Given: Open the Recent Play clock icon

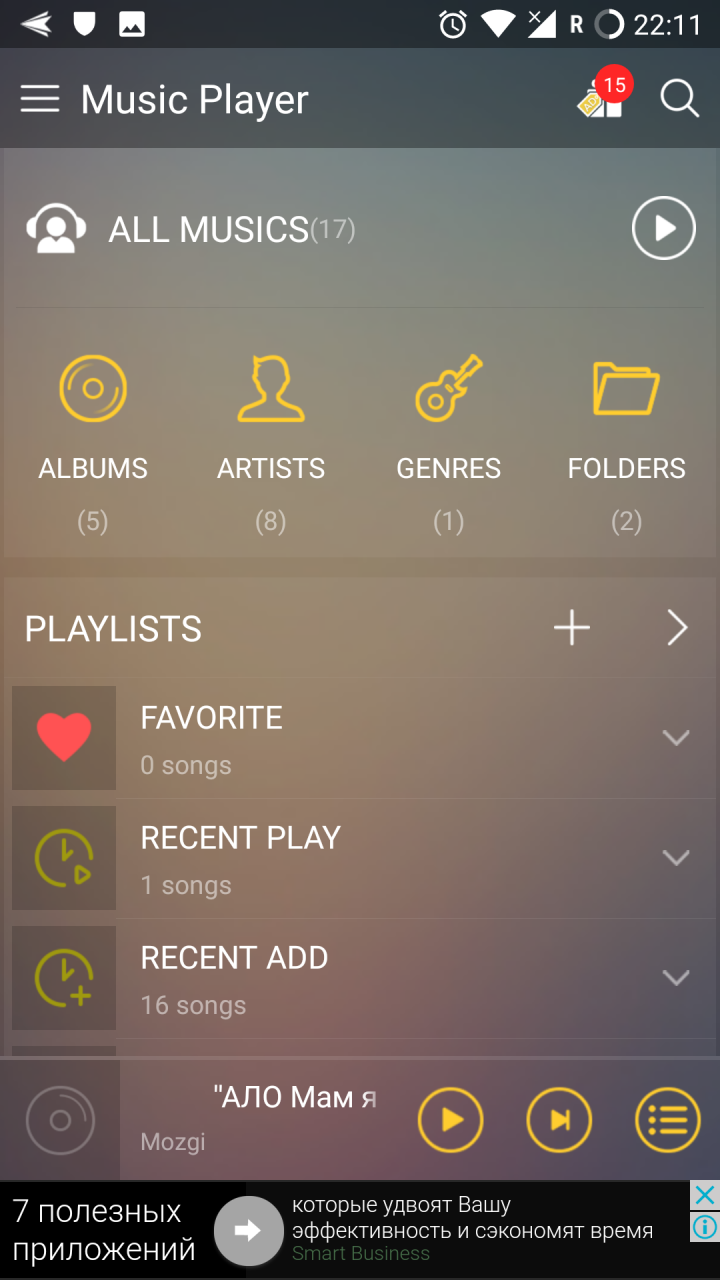Looking at the screenshot, I should [x=64, y=857].
